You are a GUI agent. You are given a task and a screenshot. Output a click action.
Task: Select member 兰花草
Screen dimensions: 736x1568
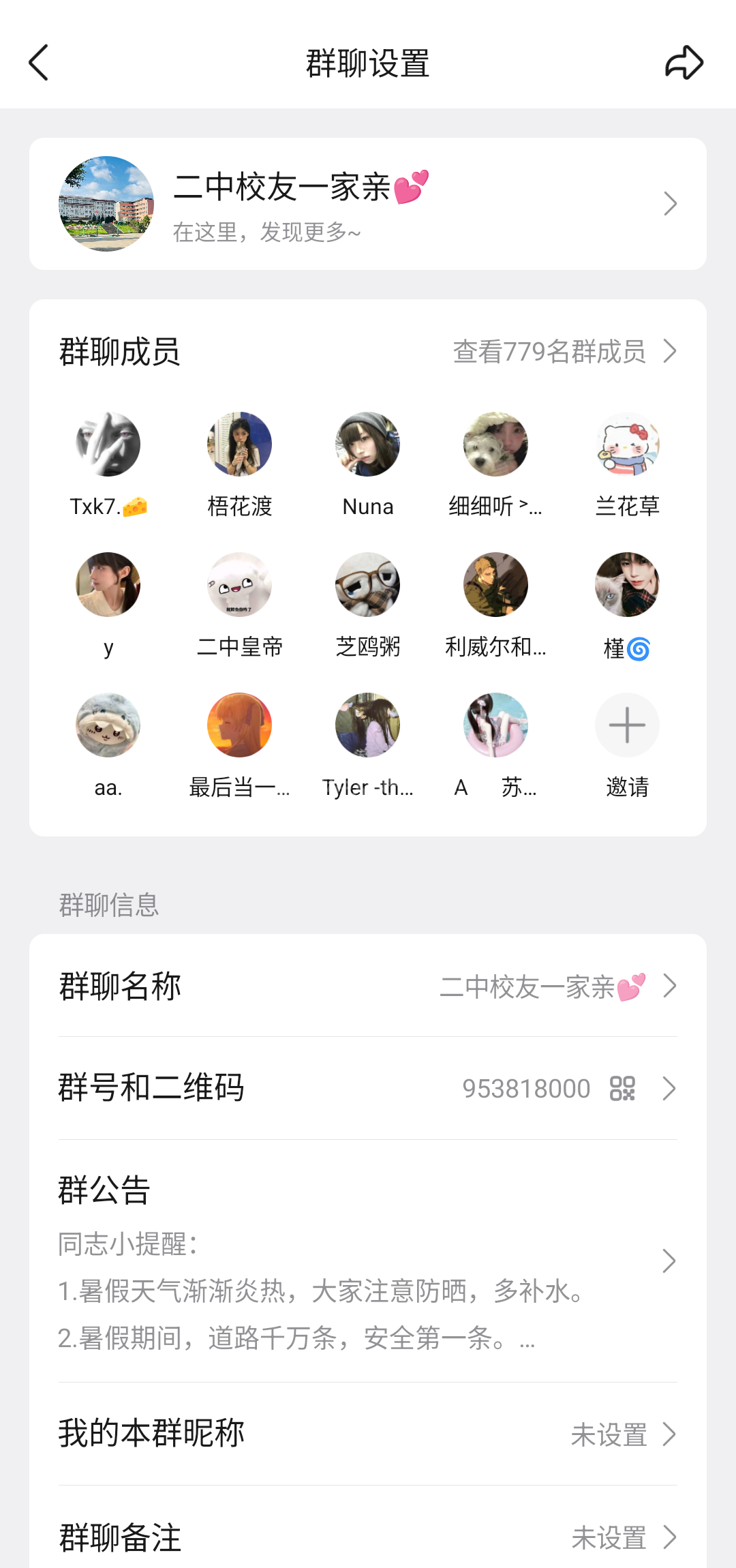tap(627, 444)
